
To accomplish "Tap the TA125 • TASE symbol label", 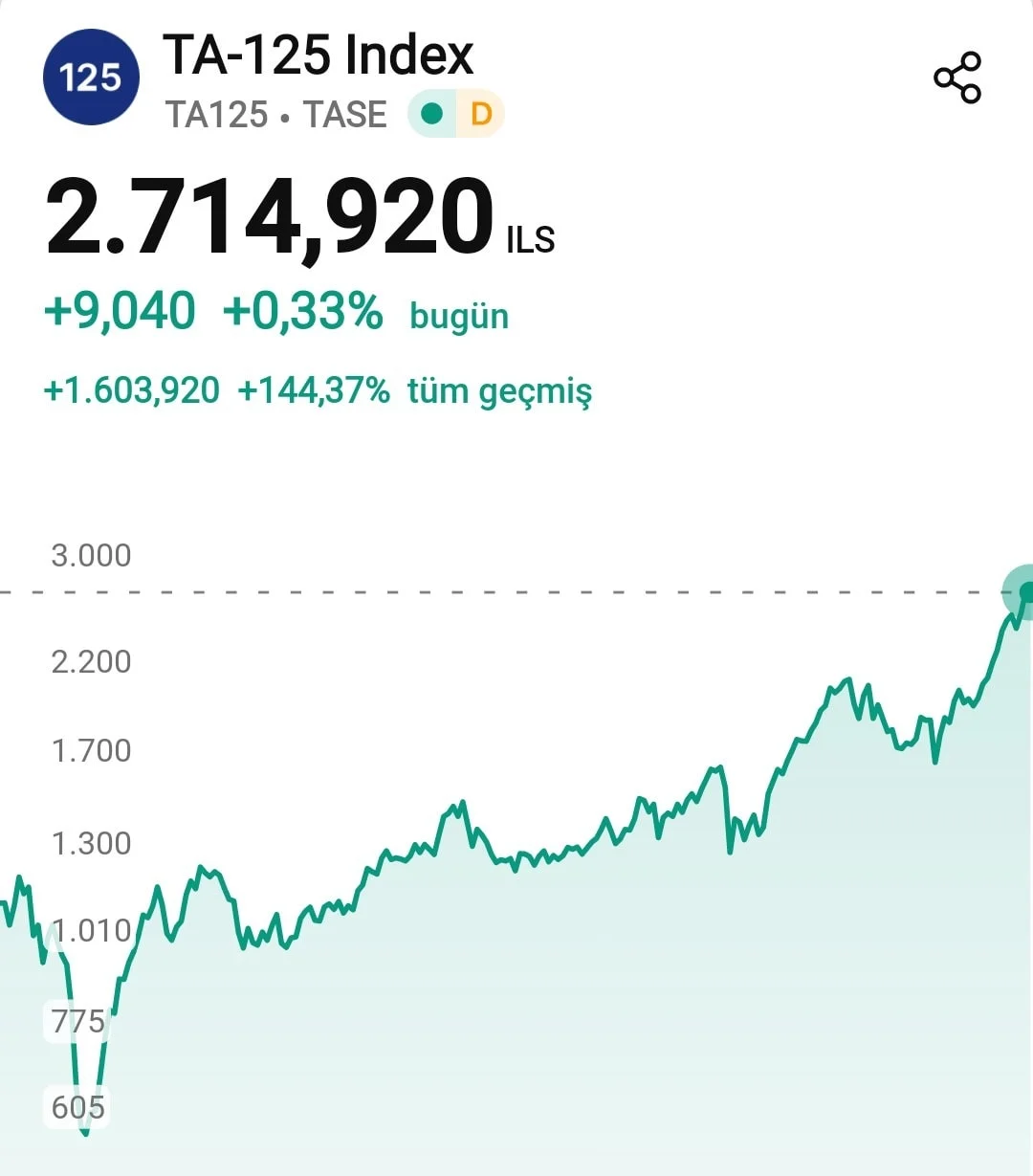I will tap(275, 114).
